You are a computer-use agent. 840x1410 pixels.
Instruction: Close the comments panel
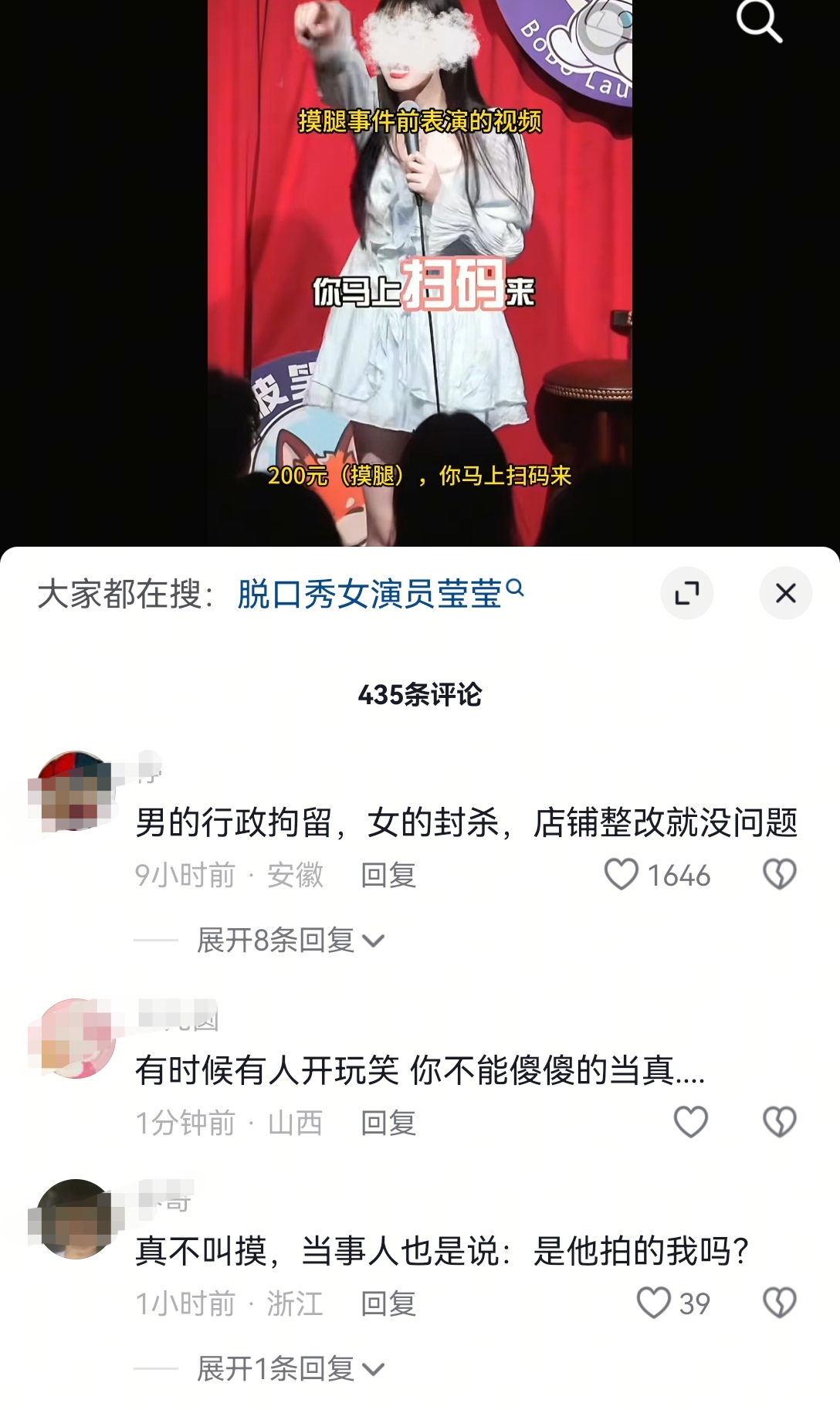(785, 593)
